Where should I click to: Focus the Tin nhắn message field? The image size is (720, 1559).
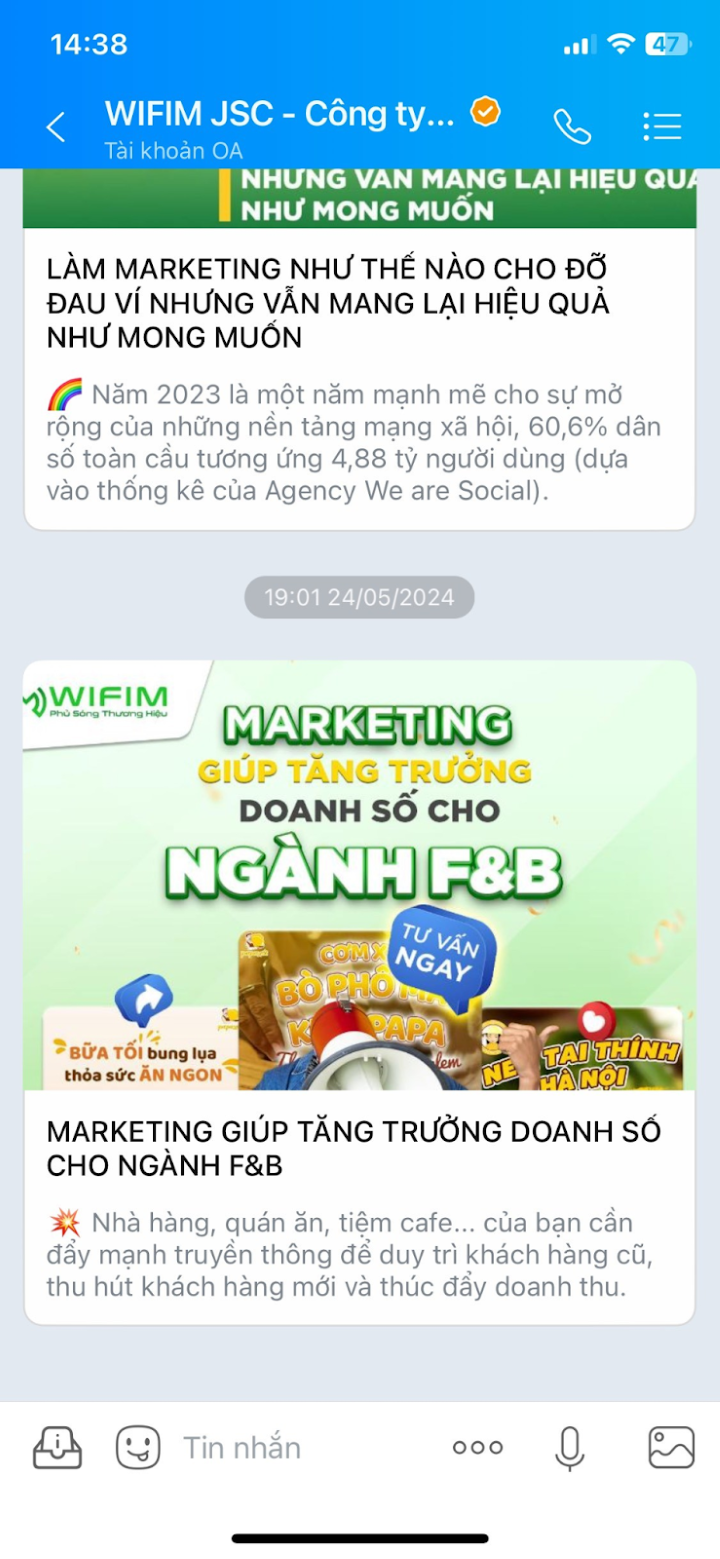[300, 1447]
